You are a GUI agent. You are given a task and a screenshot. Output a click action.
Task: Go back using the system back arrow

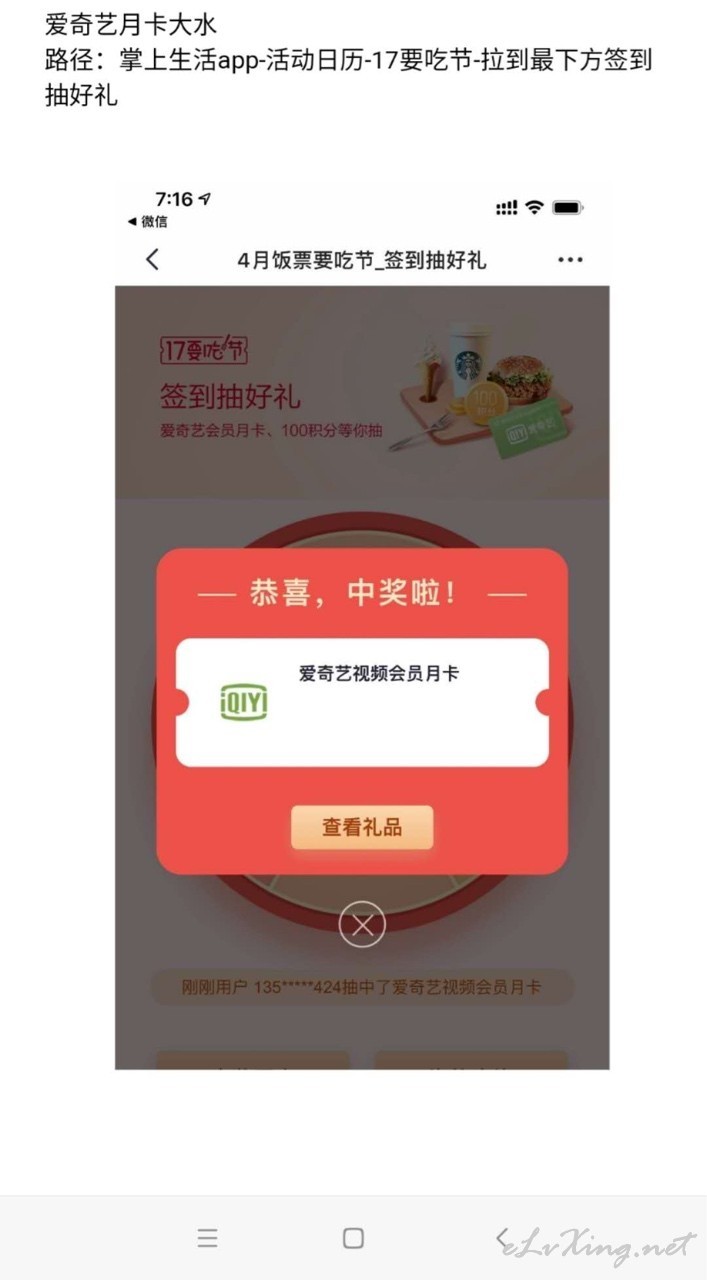(502, 1238)
